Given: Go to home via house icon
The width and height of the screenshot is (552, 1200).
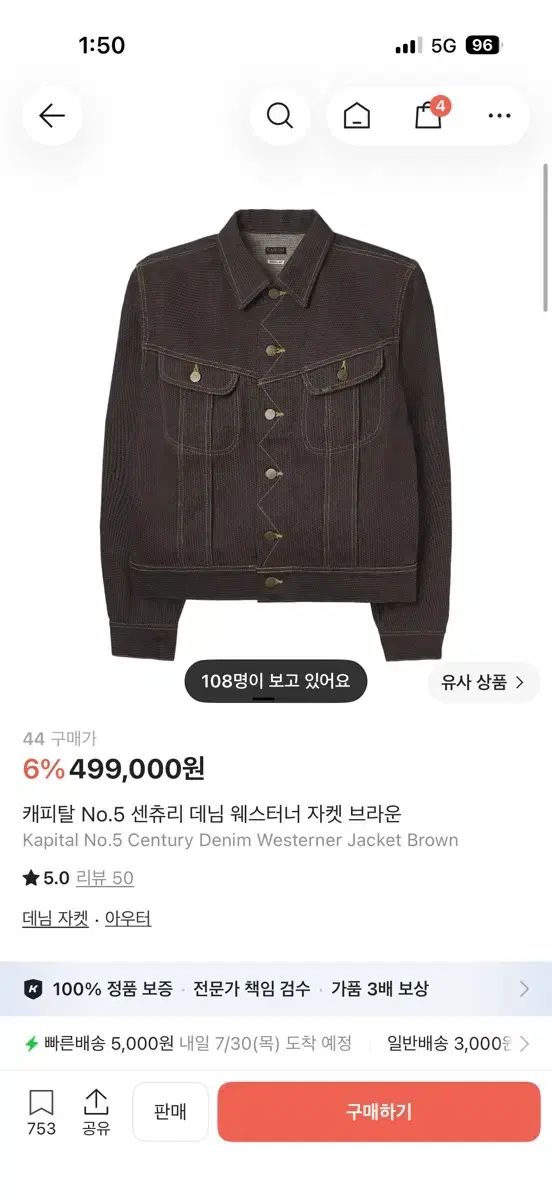Looking at the screenshot, I should click(356, 116).
